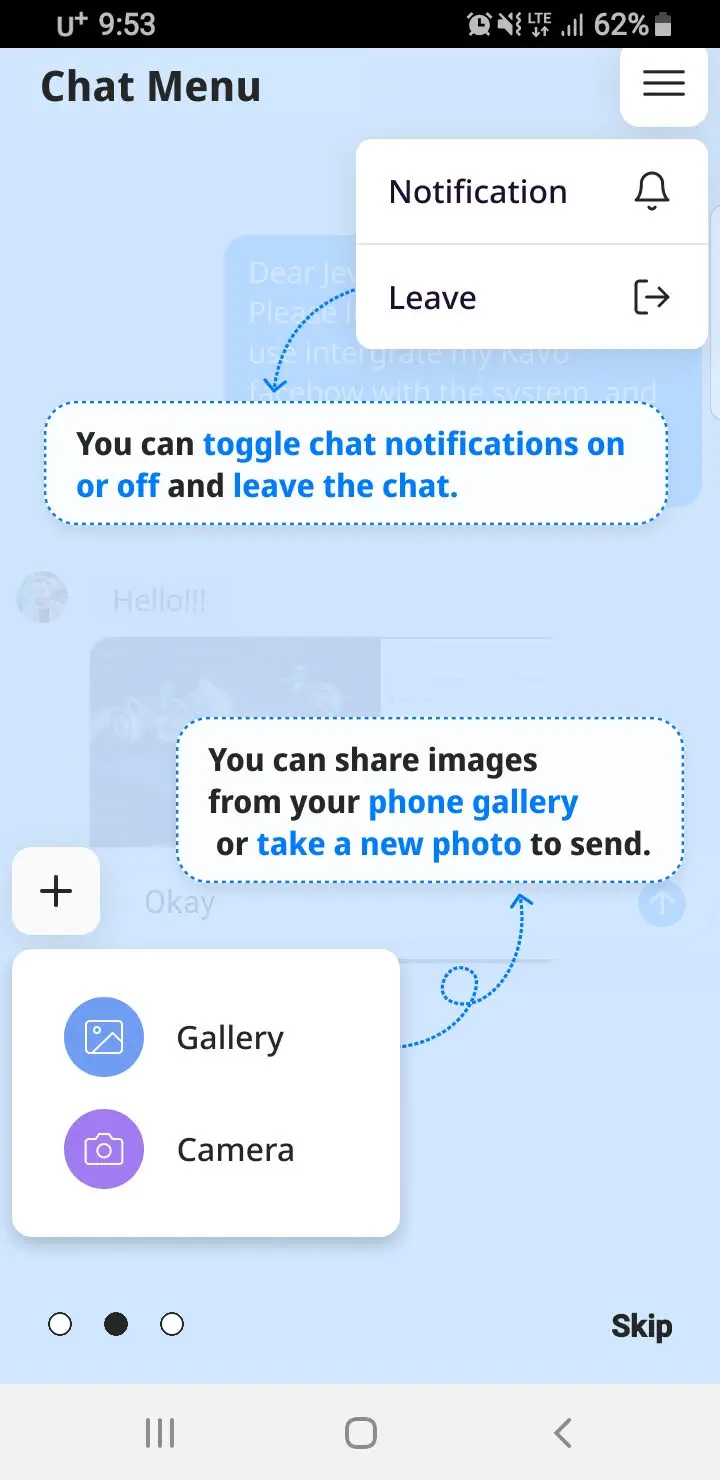Click the Leave exit icon

point(651,297)
